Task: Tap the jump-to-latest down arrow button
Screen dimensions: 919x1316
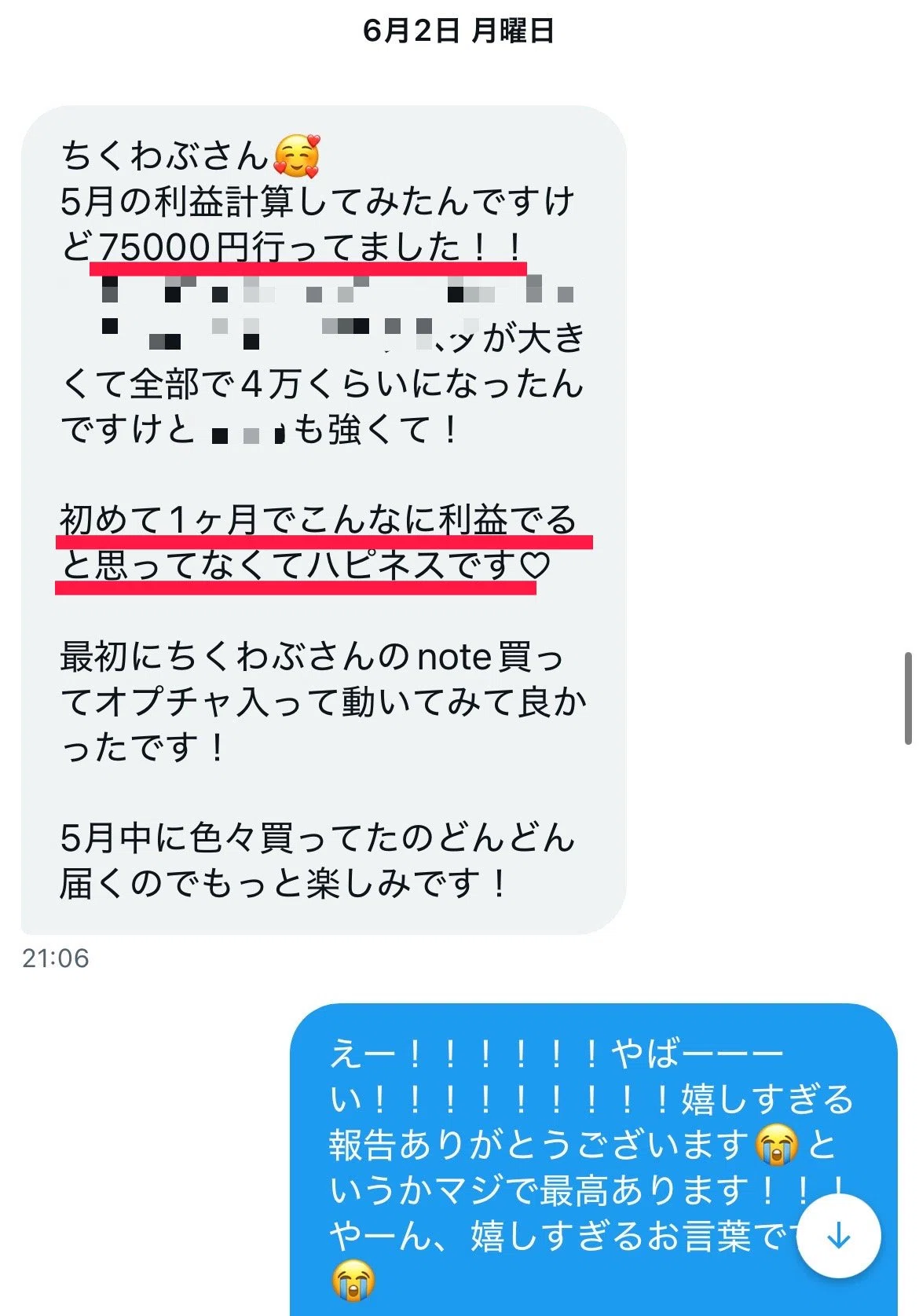Action: click(838, 1236)
